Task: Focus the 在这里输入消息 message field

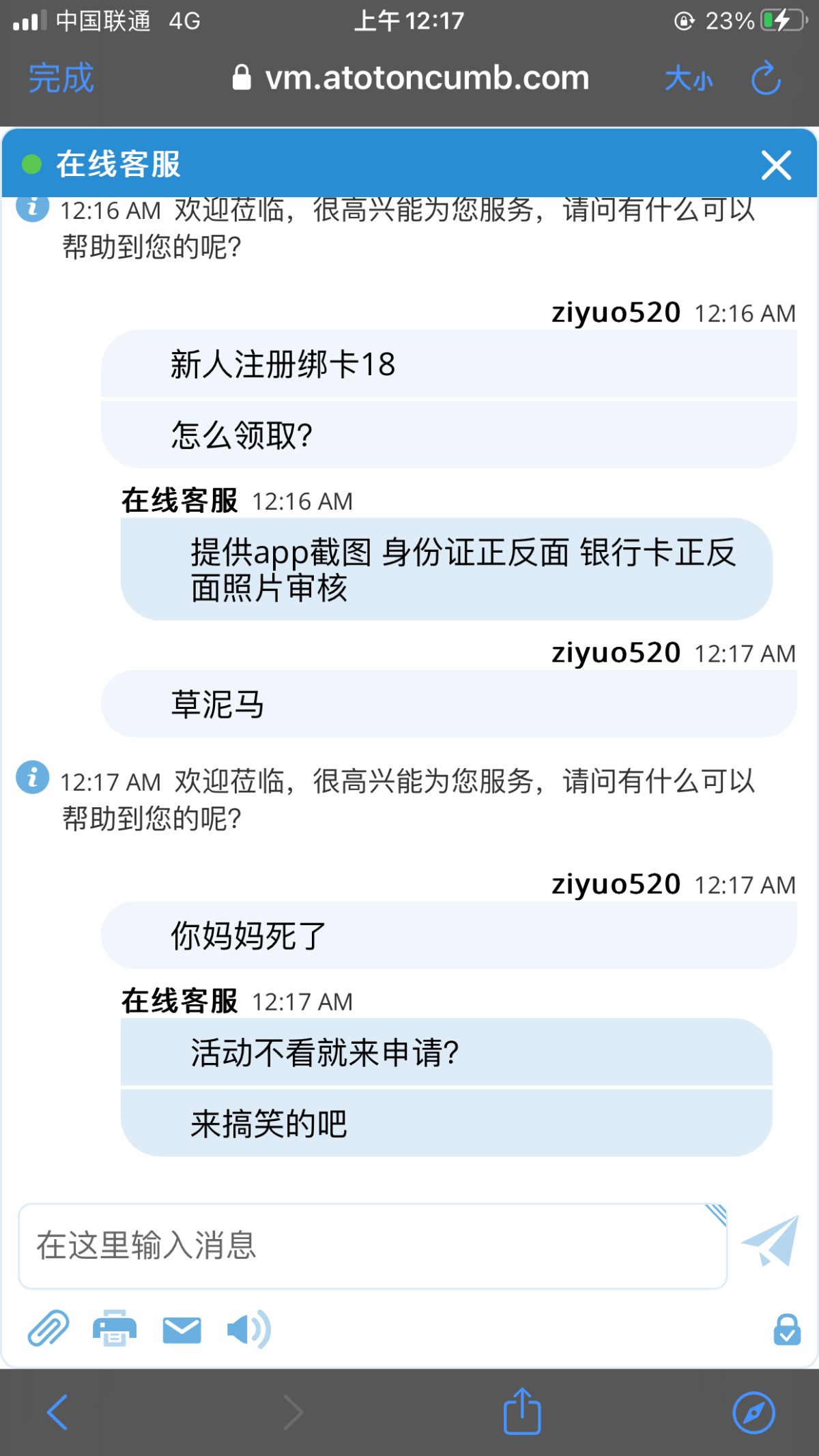Action: tap(372, 1246)
